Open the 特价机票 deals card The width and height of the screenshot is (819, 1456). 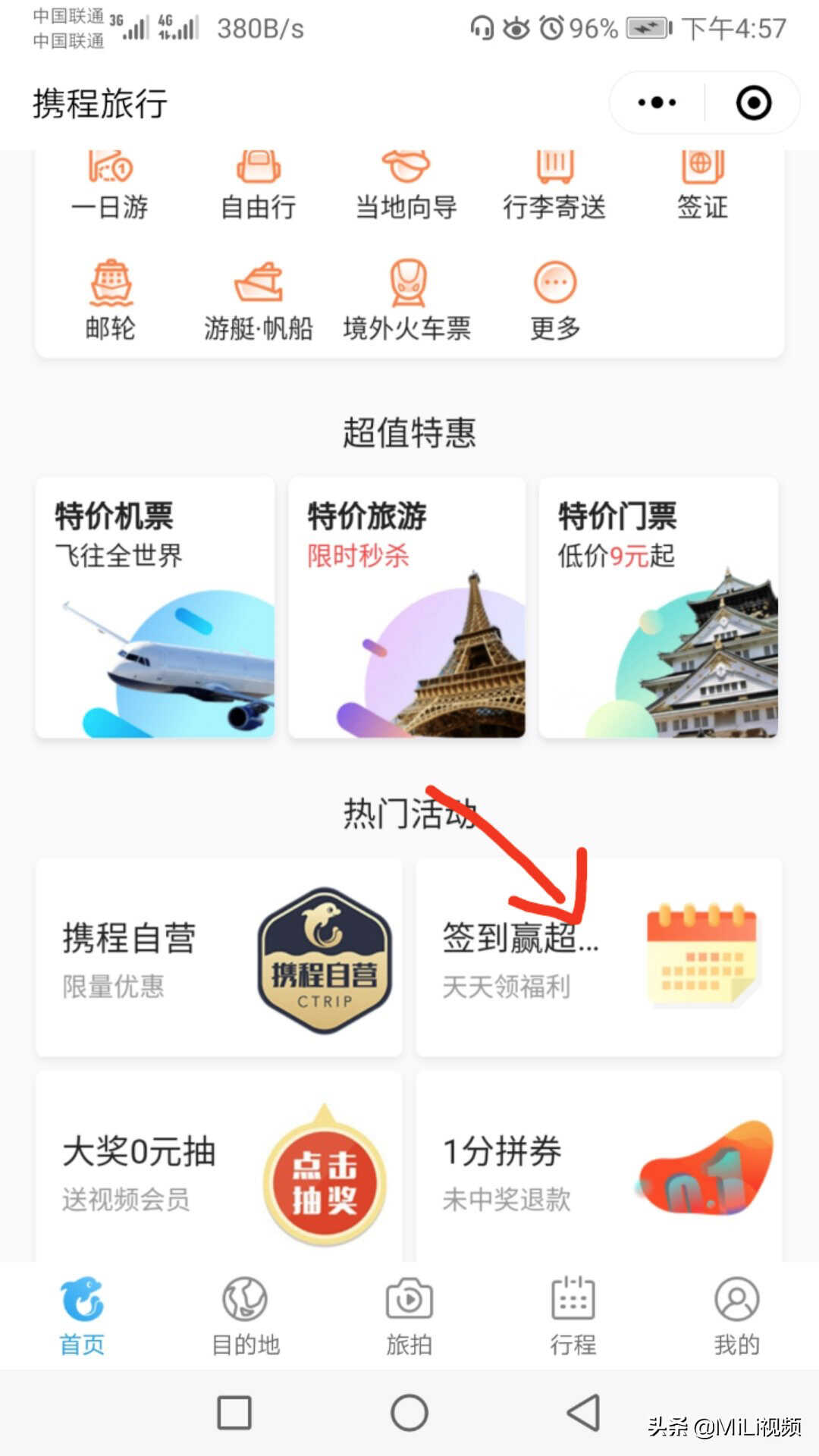[x=155, y=607]
